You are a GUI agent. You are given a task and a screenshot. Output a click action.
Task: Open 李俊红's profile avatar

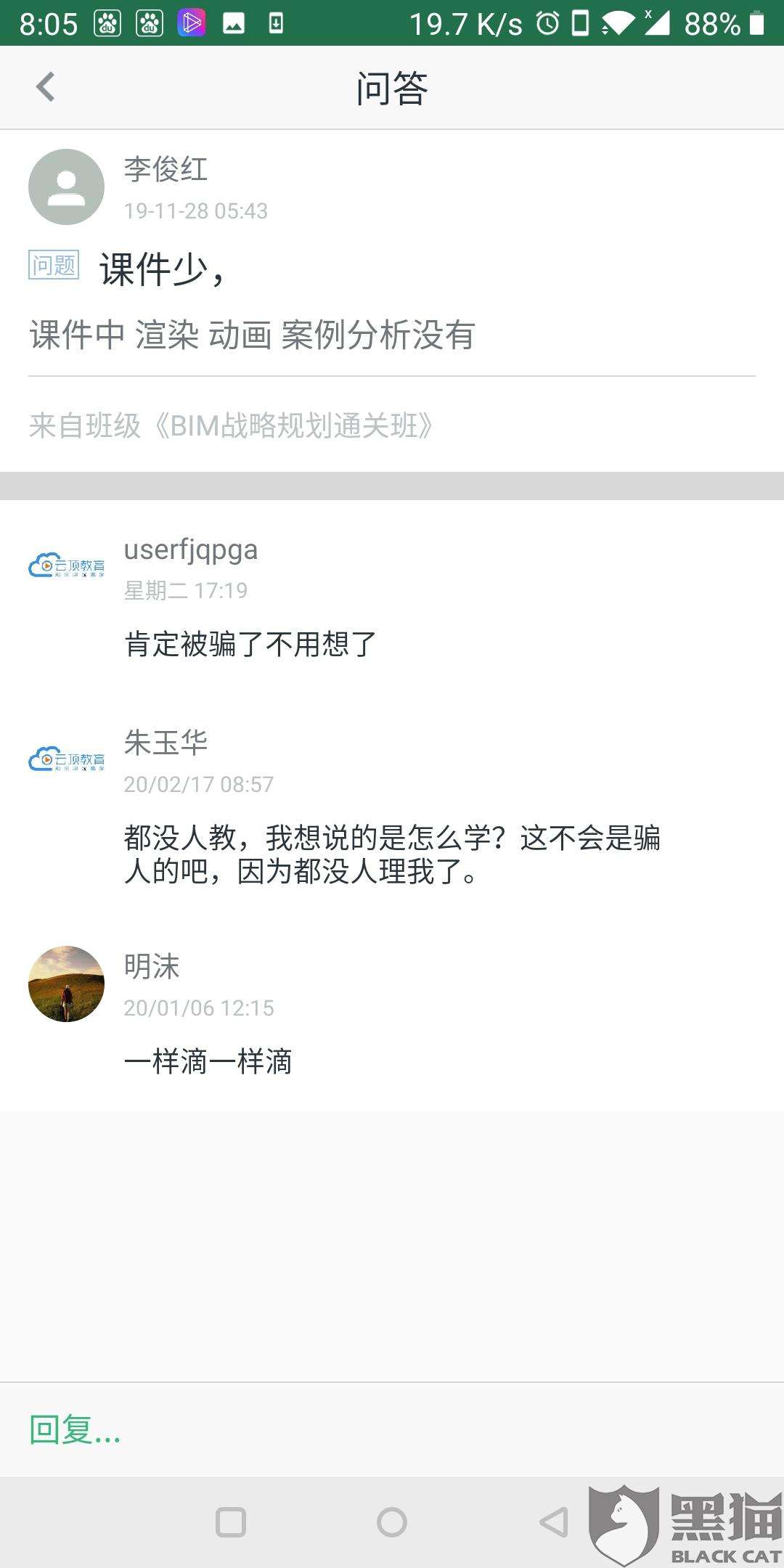[66, 187]
